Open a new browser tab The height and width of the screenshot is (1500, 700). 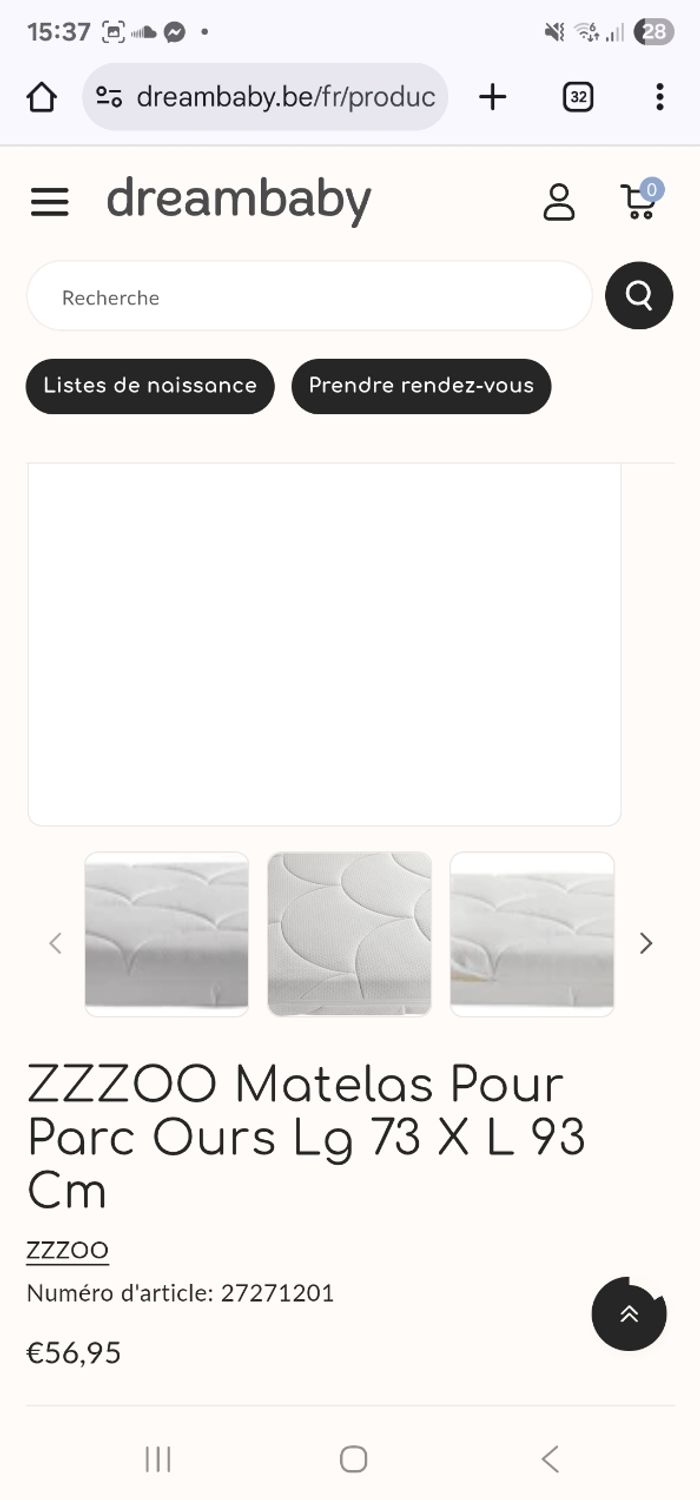pyautogui.click(x=492, y=97)
